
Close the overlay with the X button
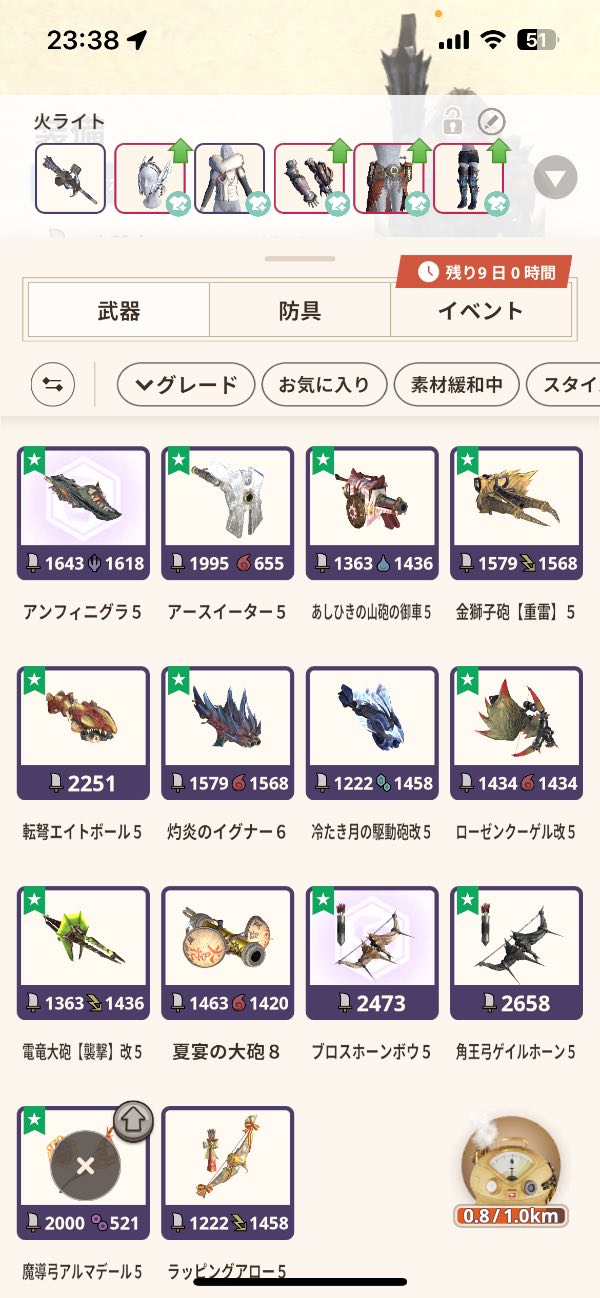pyautogui.click(x=85, y=1165)
